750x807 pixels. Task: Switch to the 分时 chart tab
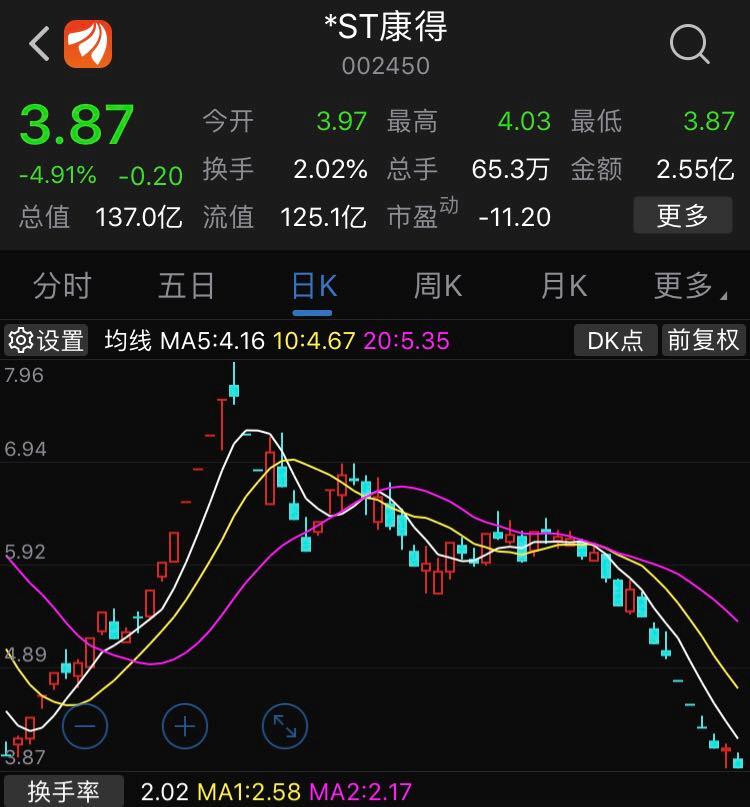click(62, 287)
